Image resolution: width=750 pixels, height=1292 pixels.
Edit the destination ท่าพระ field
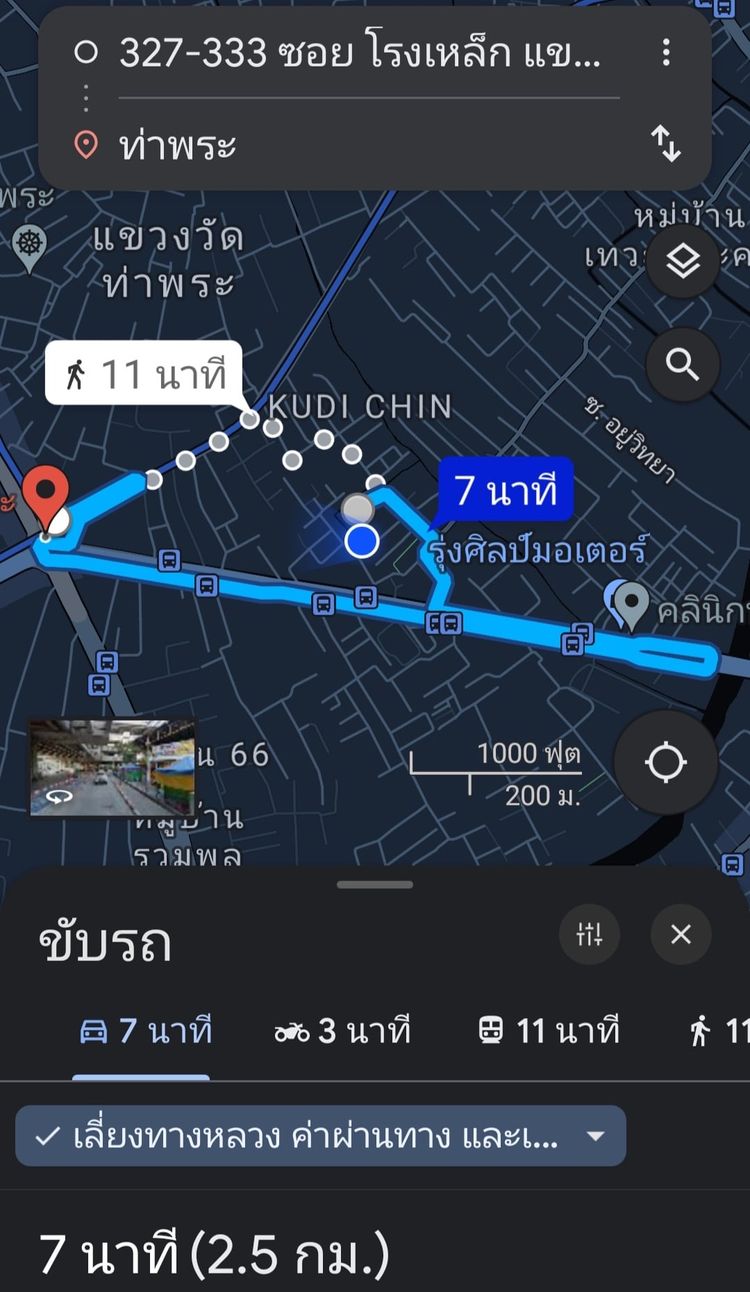pyautogui.click(x=360, y=146)
